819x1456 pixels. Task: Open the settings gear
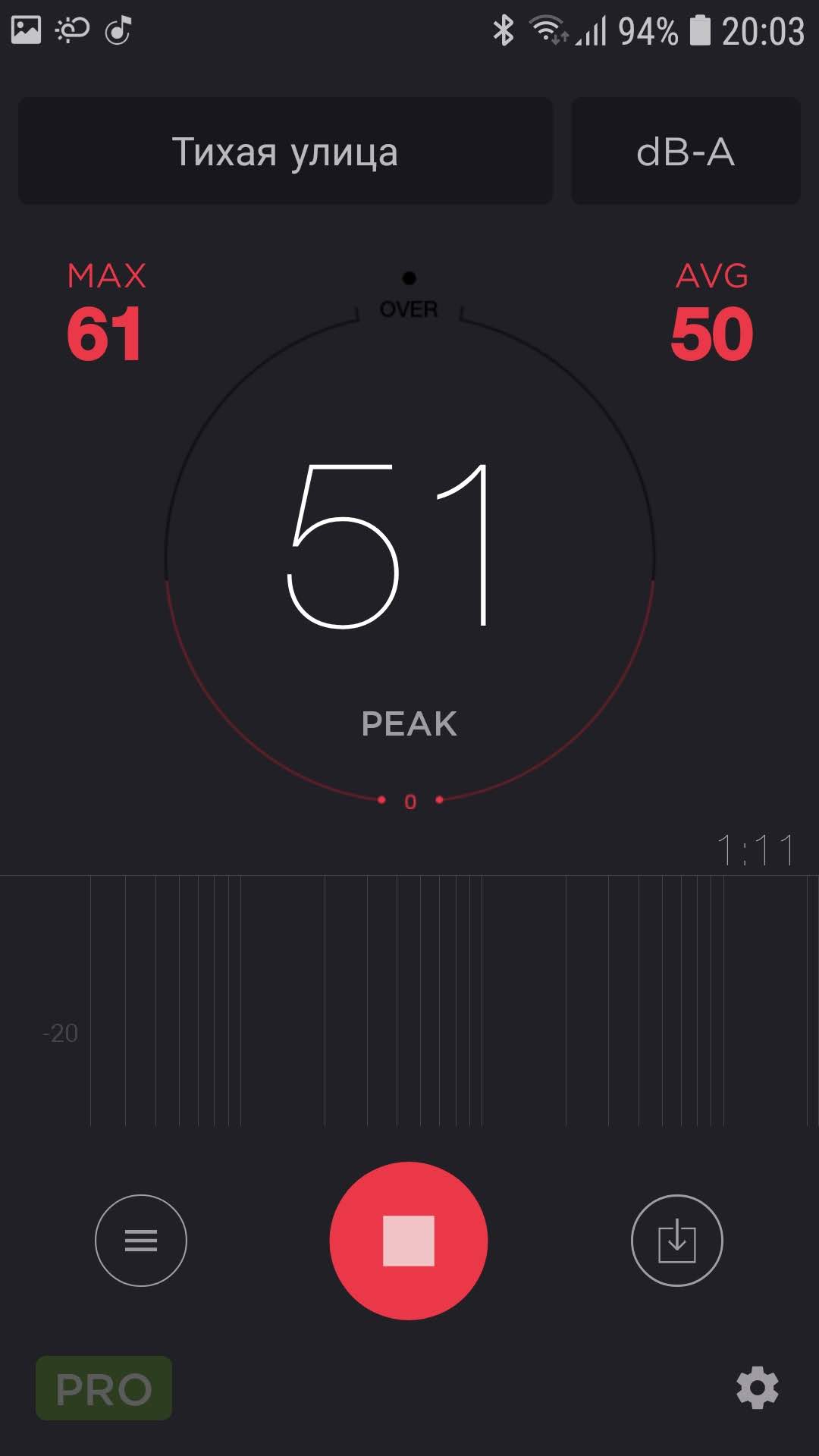coord(758,1389)
